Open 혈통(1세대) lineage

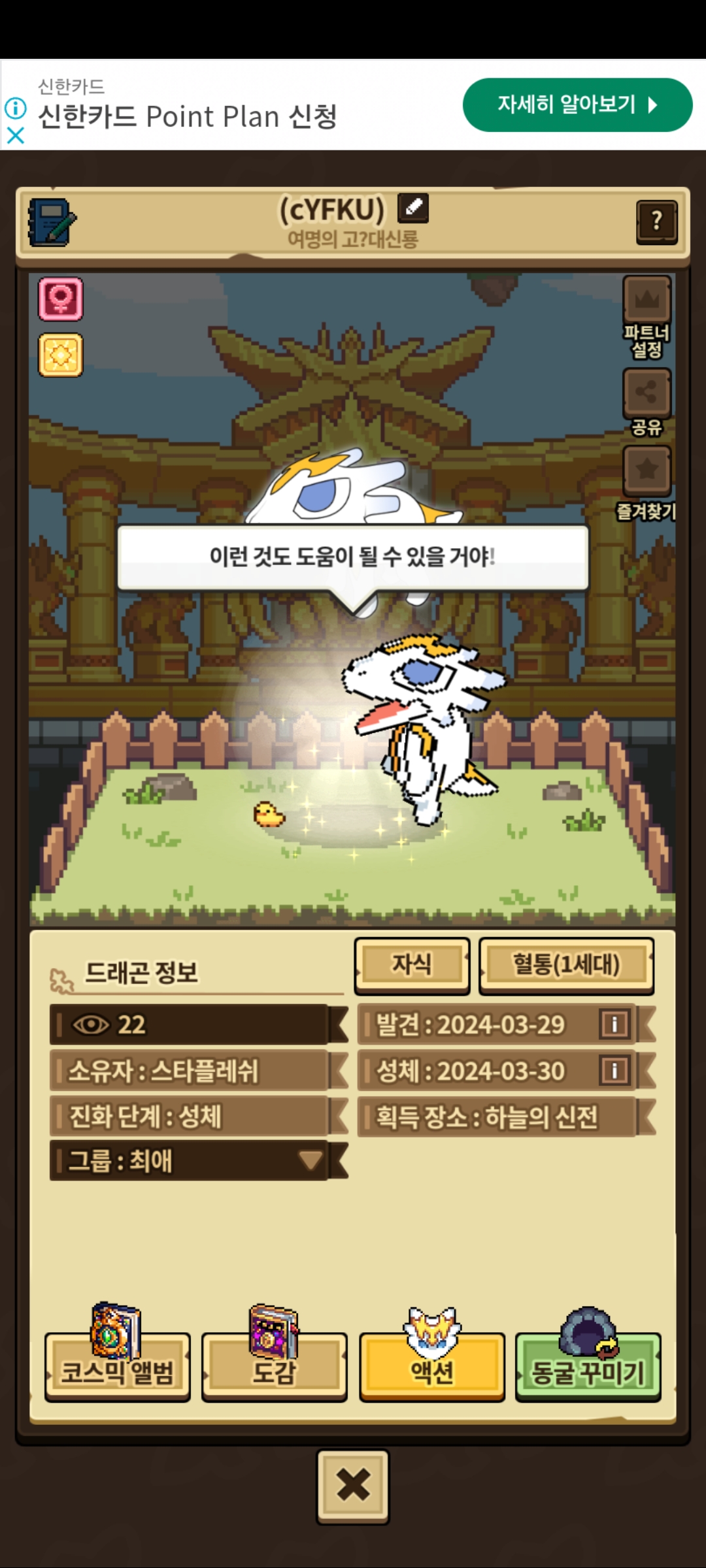(x=566, y=964)
